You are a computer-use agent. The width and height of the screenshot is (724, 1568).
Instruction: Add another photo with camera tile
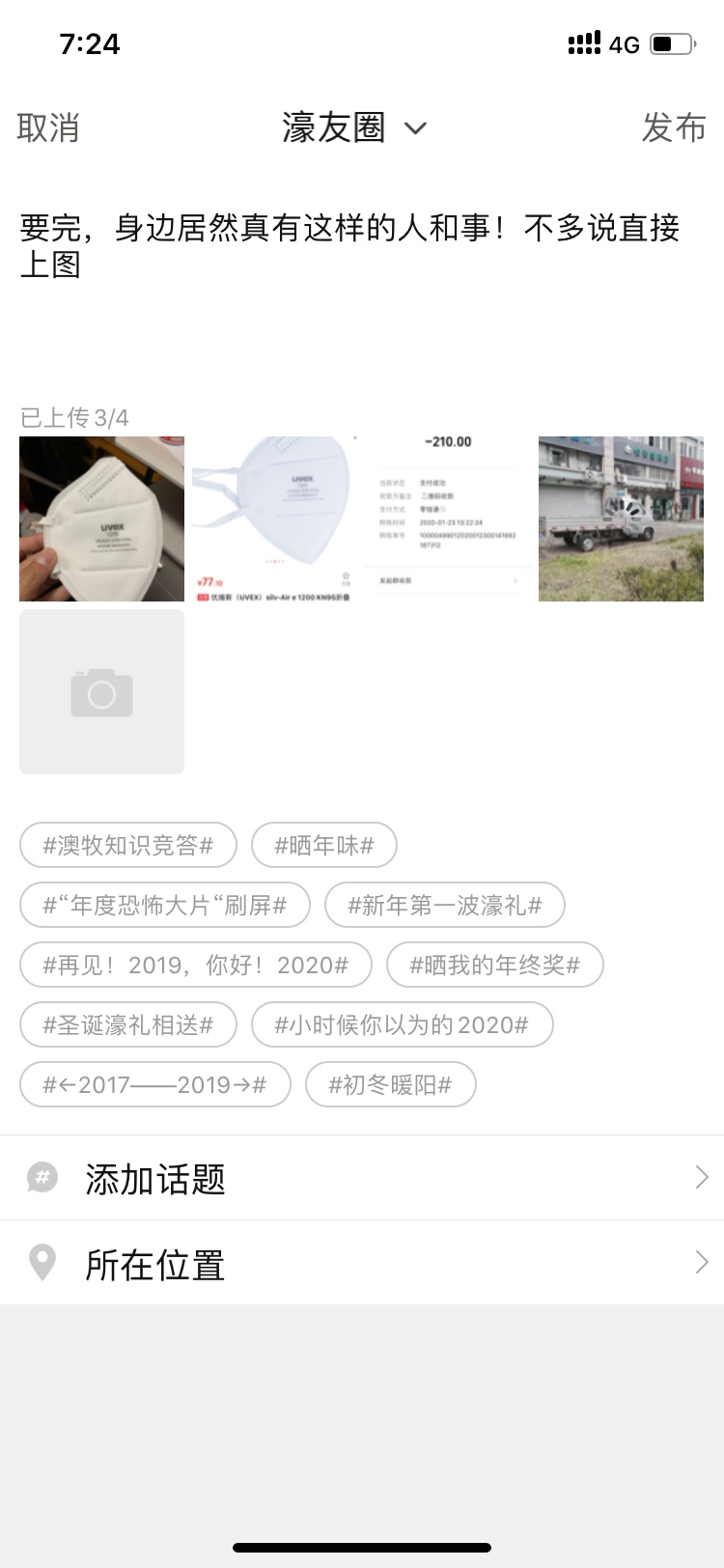click(101, 691)
